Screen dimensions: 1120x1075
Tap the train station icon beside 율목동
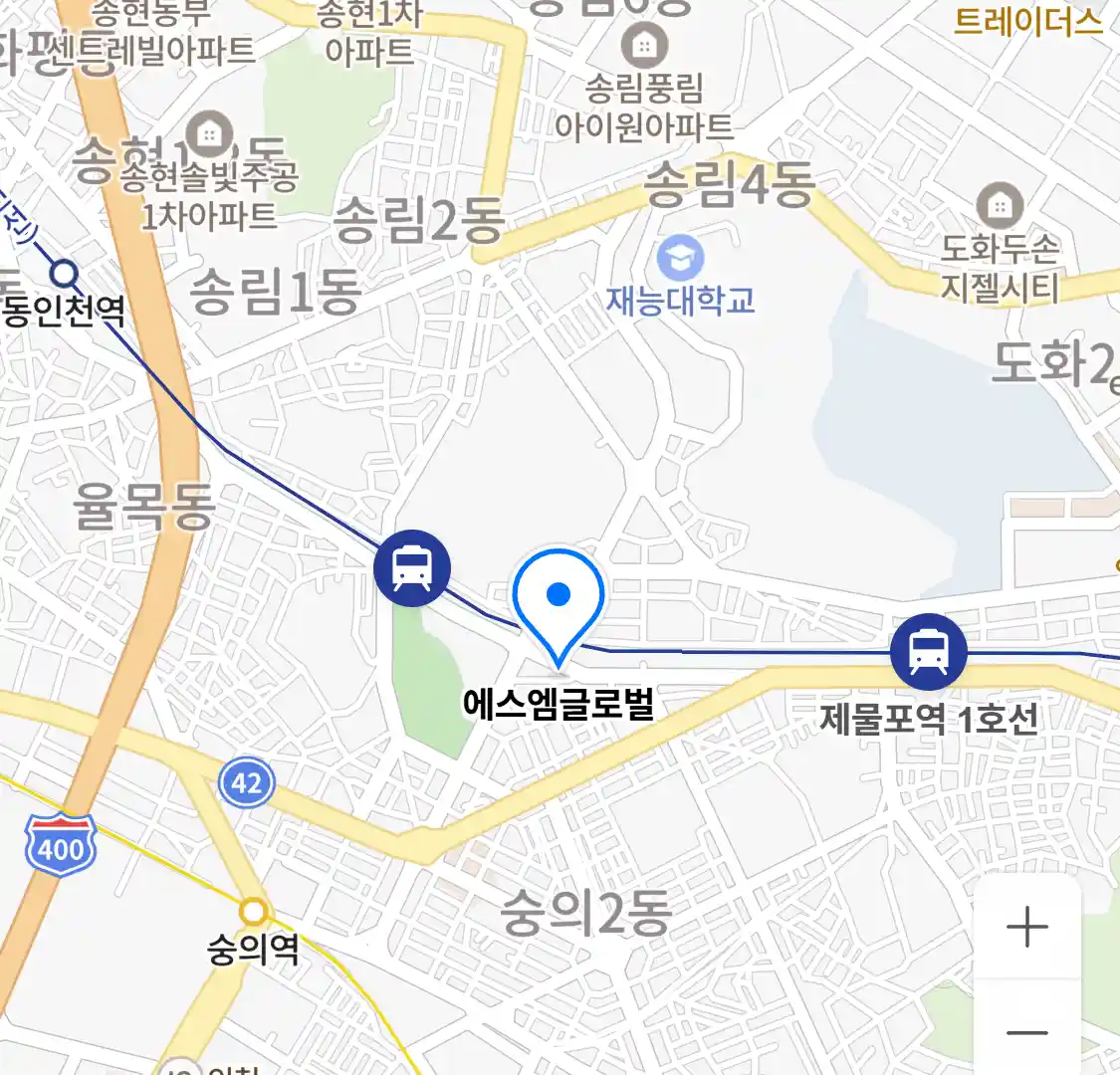412,568
